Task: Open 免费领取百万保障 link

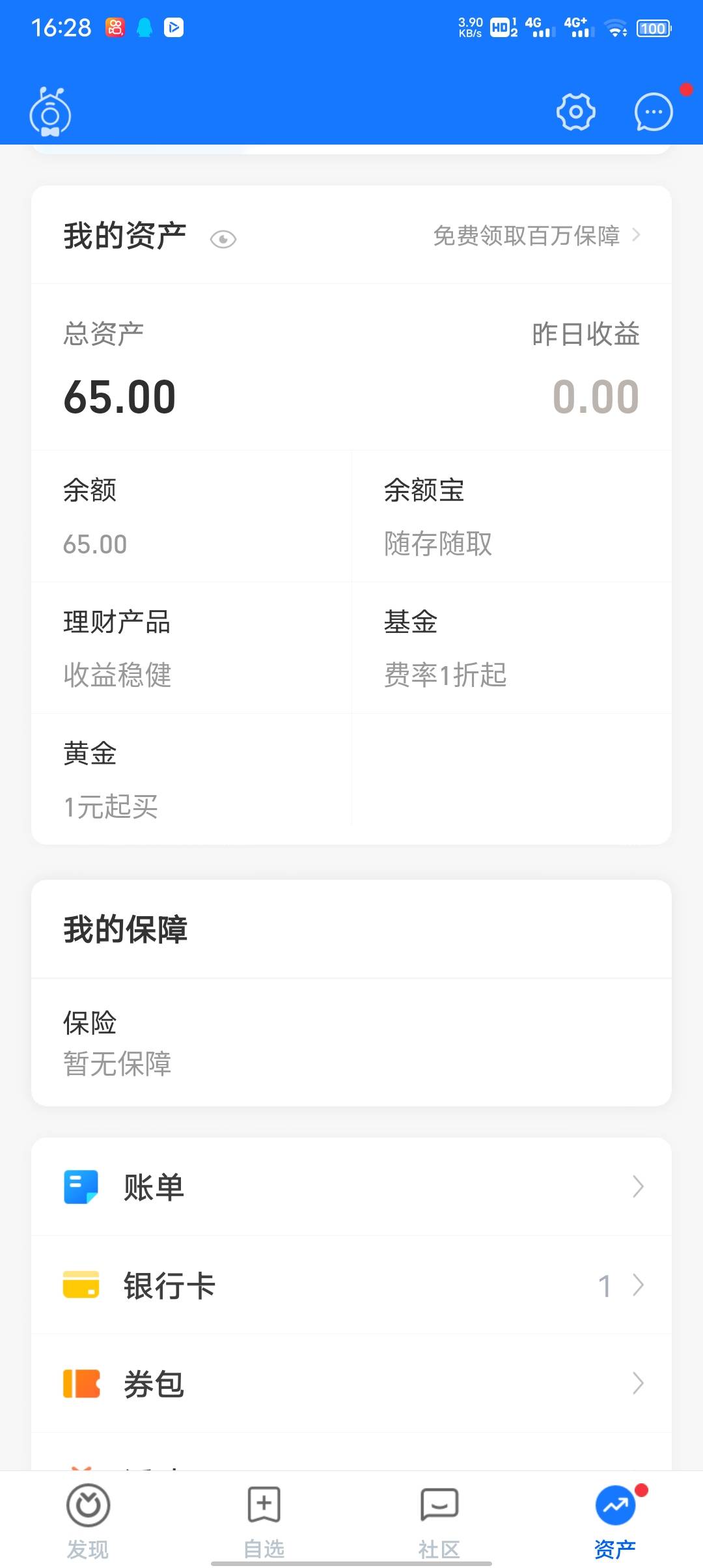Action: (537, 235)
